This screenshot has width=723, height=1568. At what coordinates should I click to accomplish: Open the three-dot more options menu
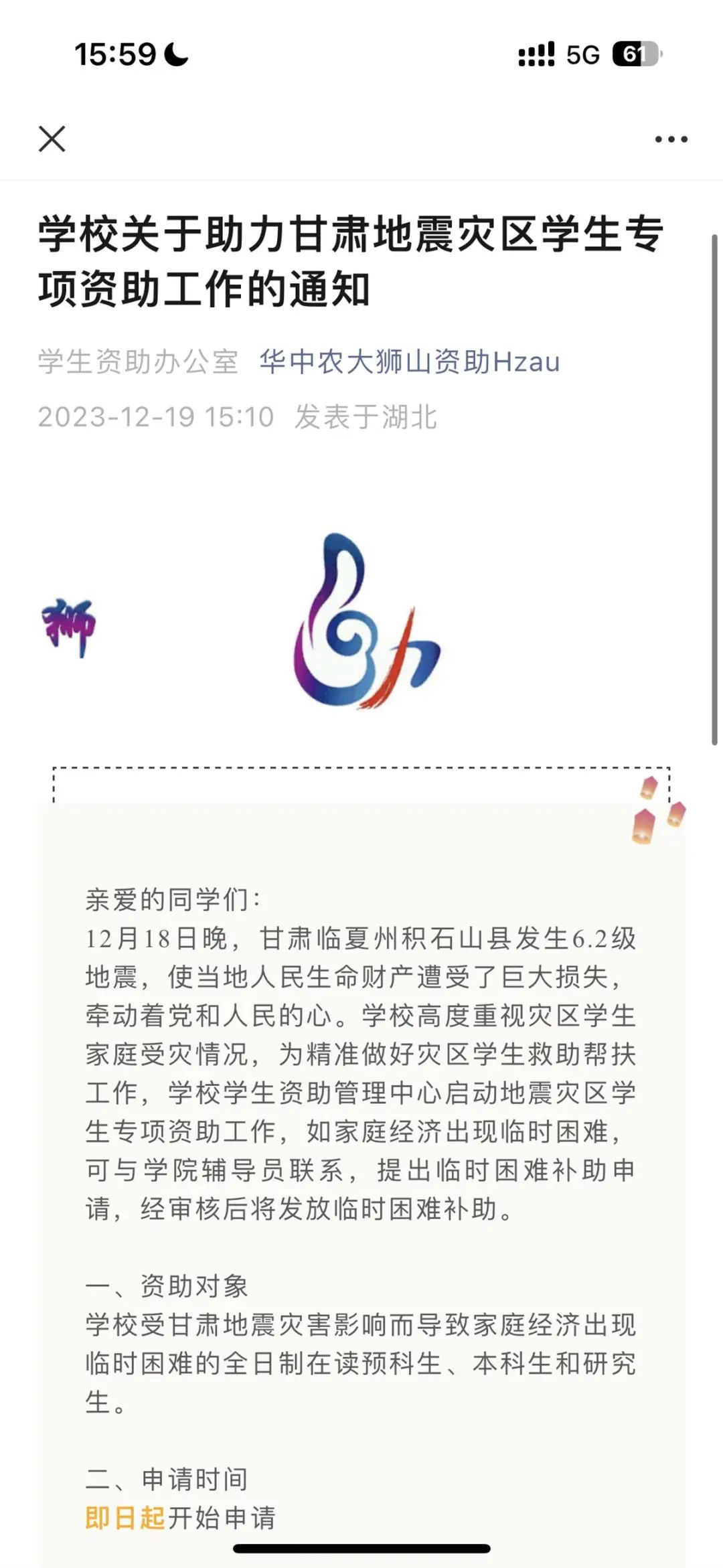(671, 139)
